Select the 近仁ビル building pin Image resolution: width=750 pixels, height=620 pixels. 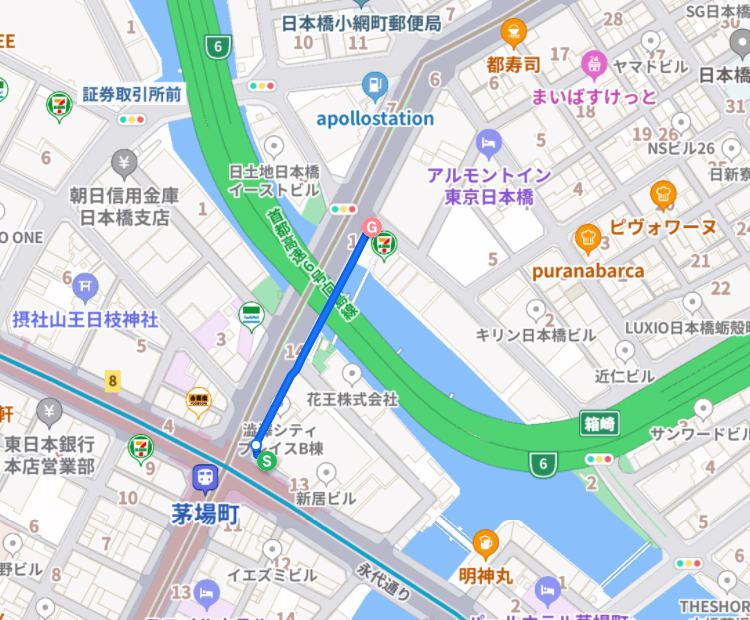coord(625,351)
